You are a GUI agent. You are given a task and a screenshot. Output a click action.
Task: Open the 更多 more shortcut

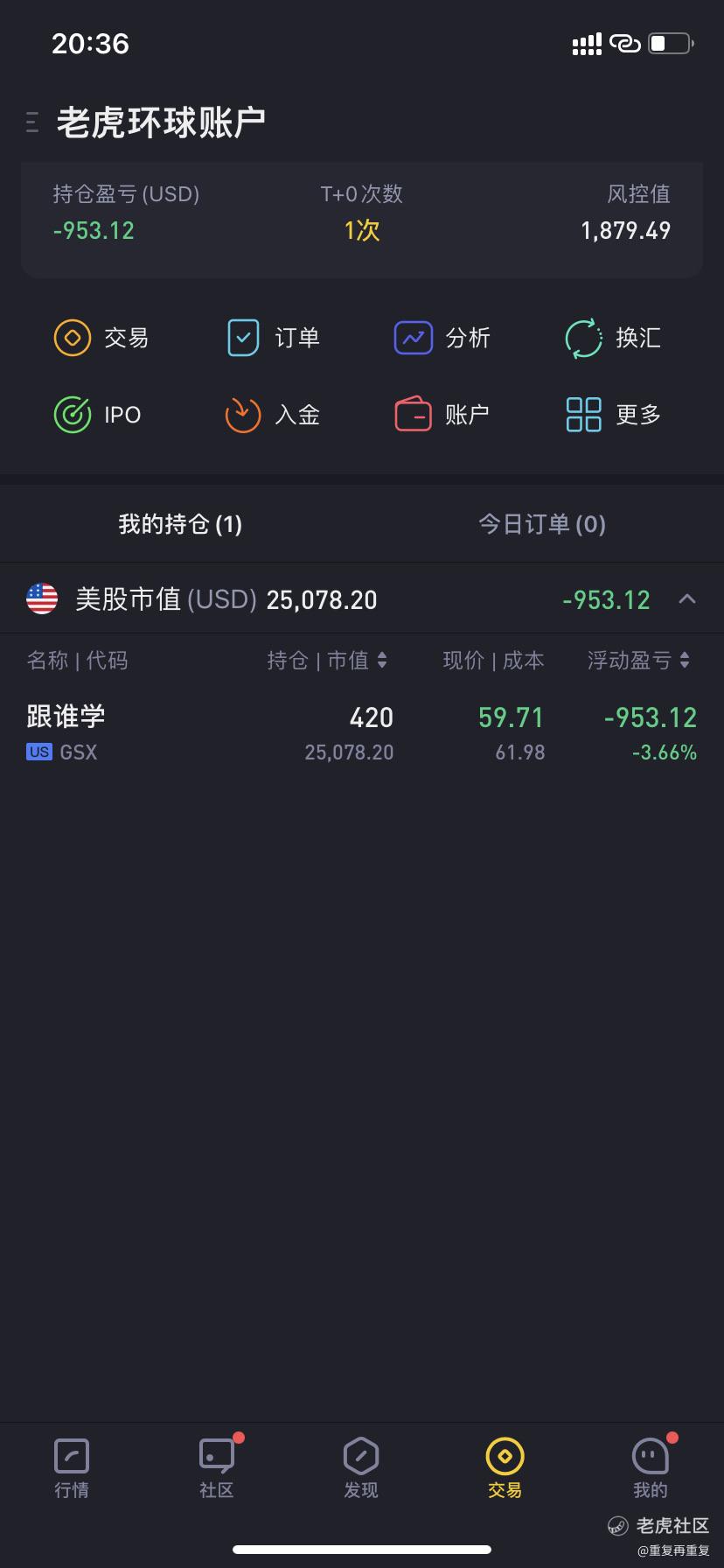point(613,415)
